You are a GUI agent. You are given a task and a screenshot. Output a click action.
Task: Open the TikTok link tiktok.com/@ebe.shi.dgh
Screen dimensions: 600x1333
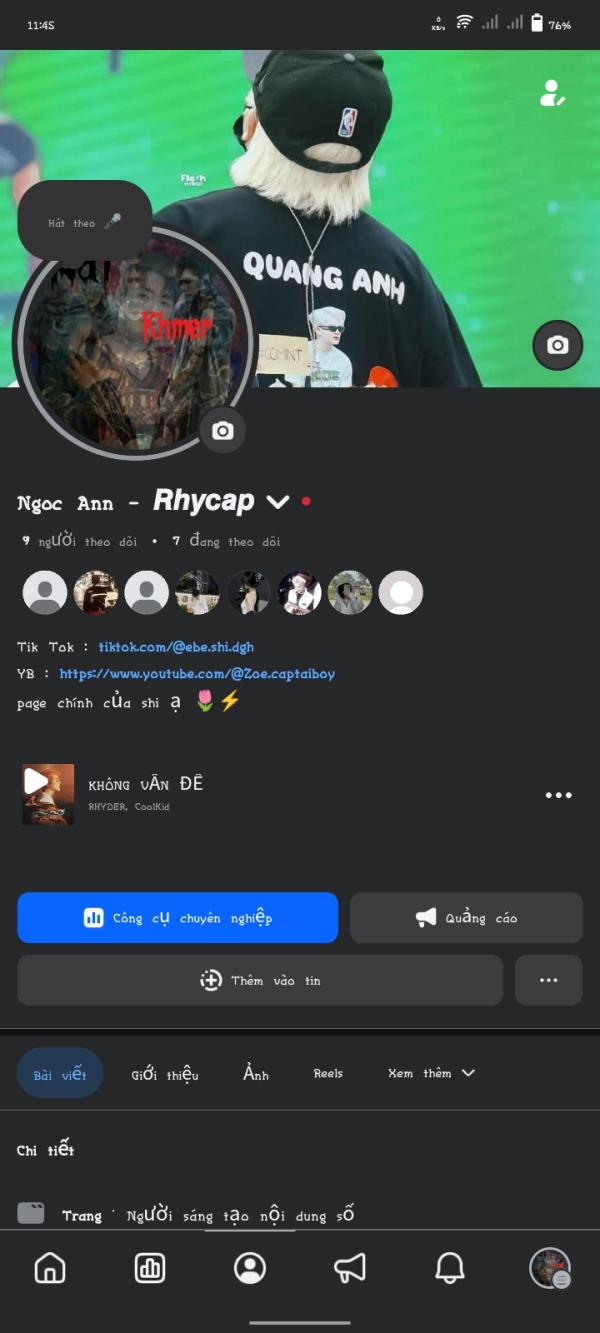coord(176,647)
